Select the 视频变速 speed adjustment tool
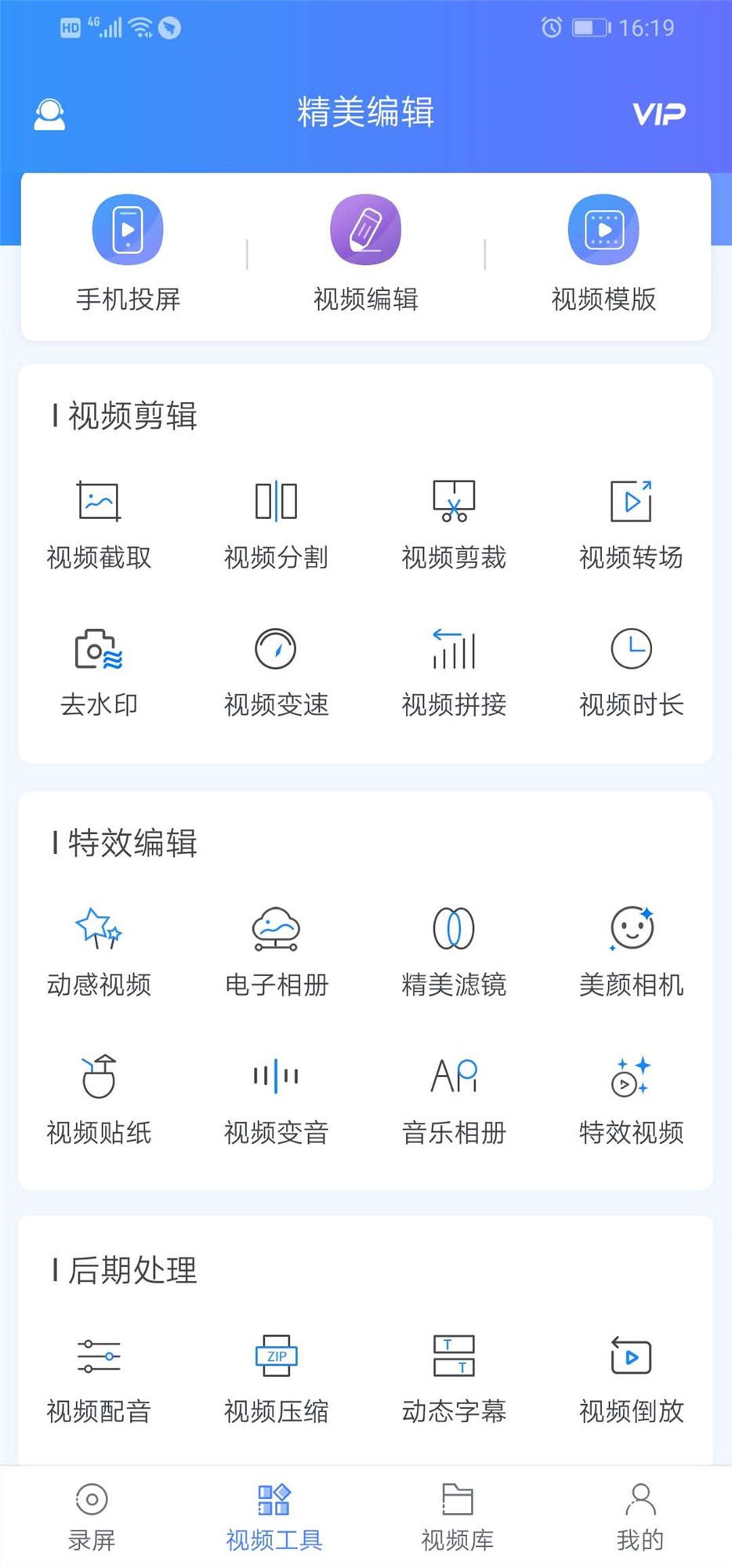The height and width of the screenshot is (1568, 732). [276, 670]
